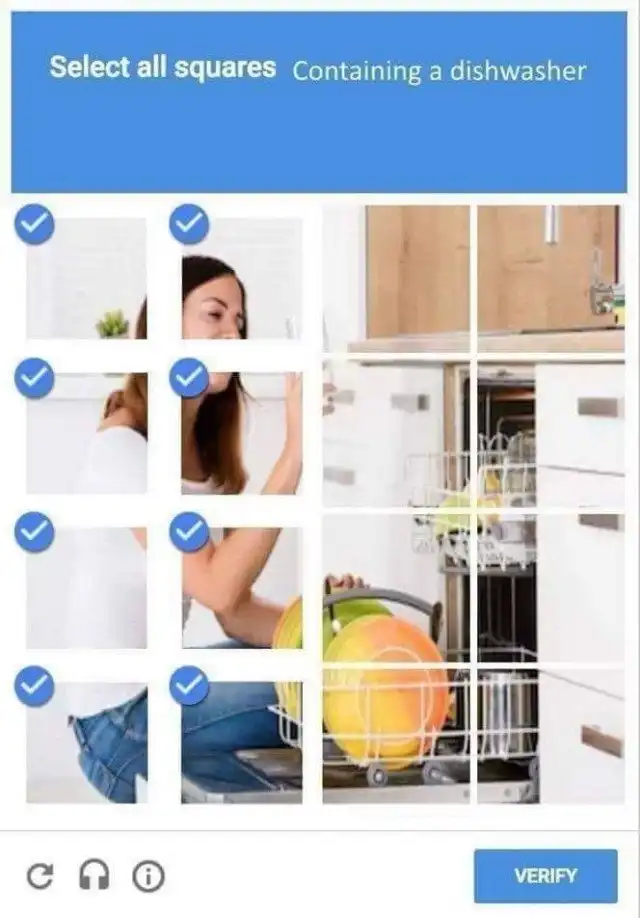Uncheck the tile with the small green plant
This screenshot has width=640, height=918.
point(87,278)
